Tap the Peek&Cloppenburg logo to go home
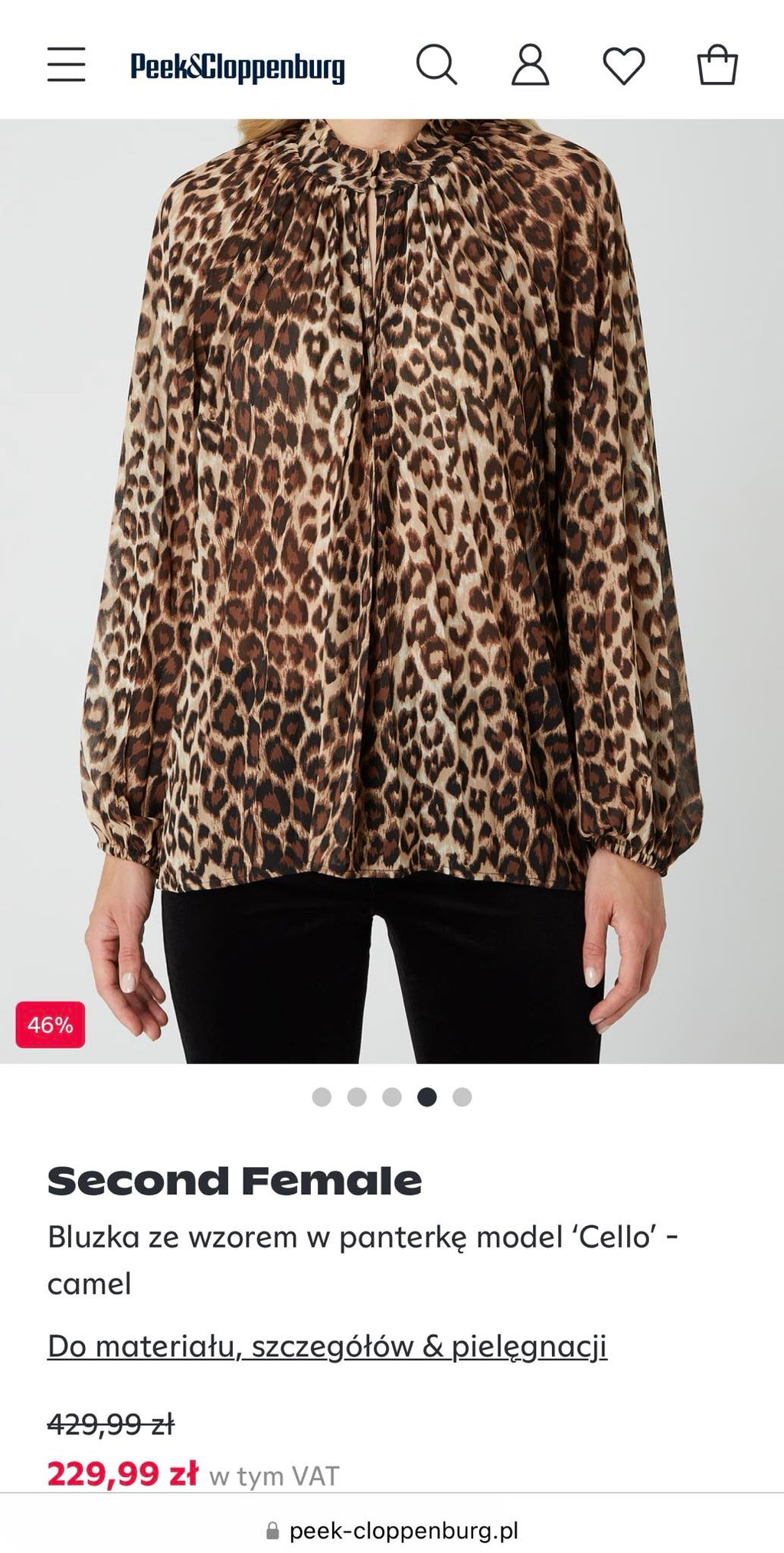Viewport: 784px width, 1553px height. pos(237,67)
